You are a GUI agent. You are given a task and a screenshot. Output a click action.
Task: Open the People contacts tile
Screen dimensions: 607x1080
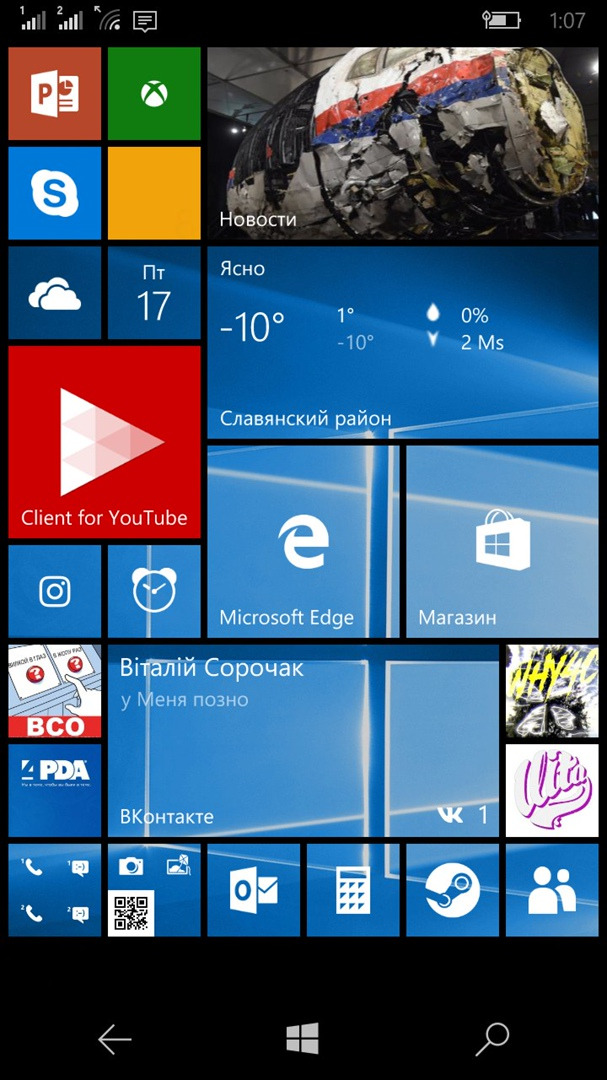point(552,889)
